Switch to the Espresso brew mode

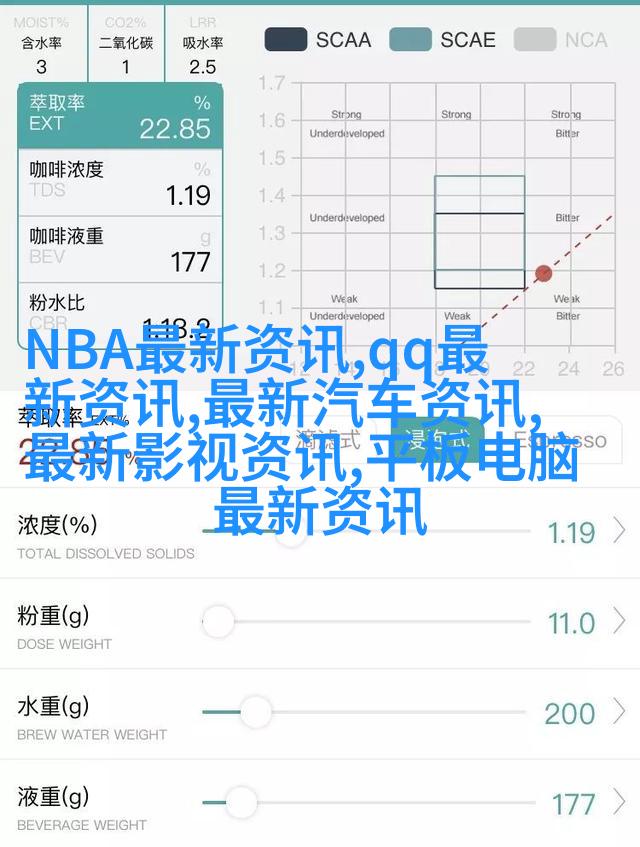[x=560, y=440]
